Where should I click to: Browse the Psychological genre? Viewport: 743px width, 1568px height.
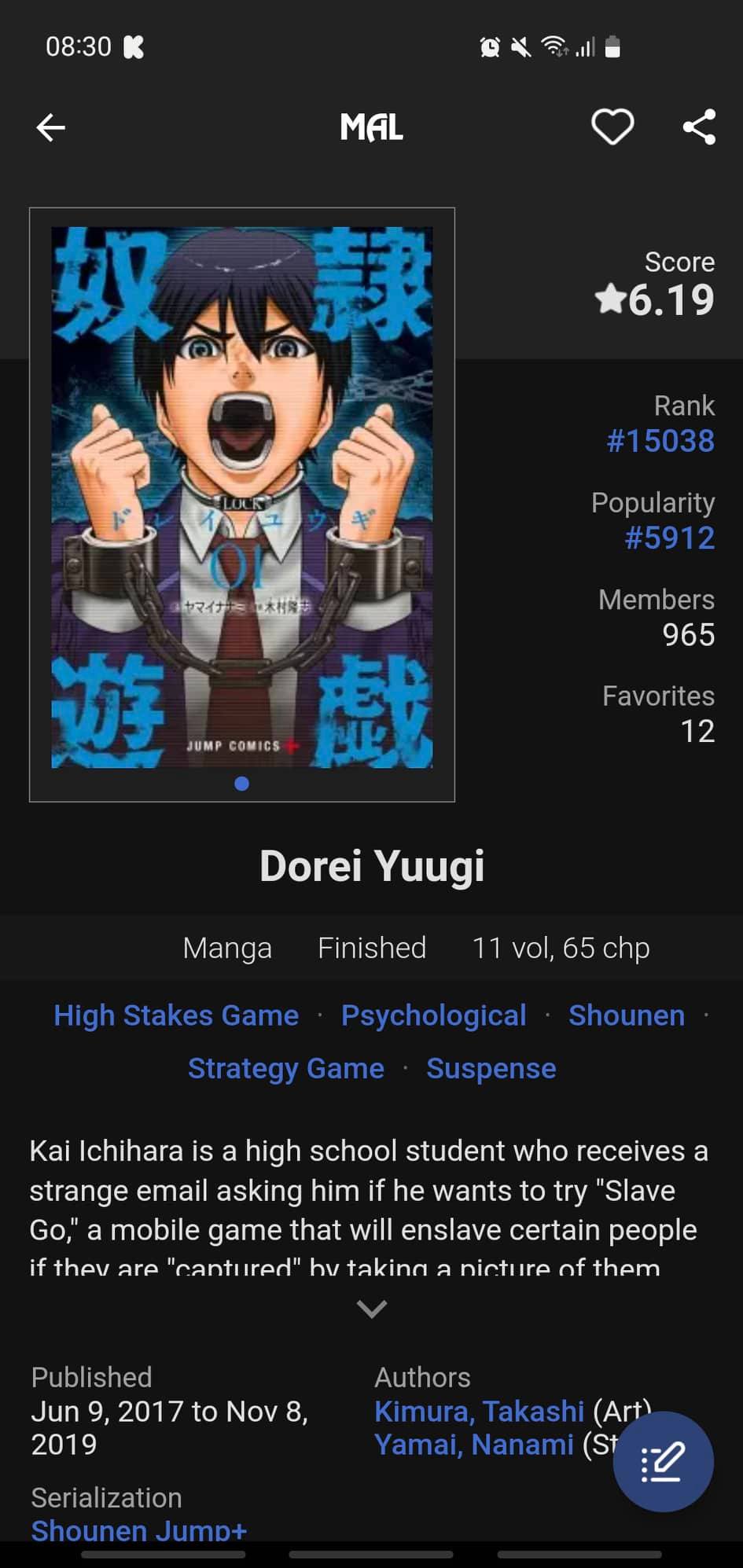point(433,1015)
